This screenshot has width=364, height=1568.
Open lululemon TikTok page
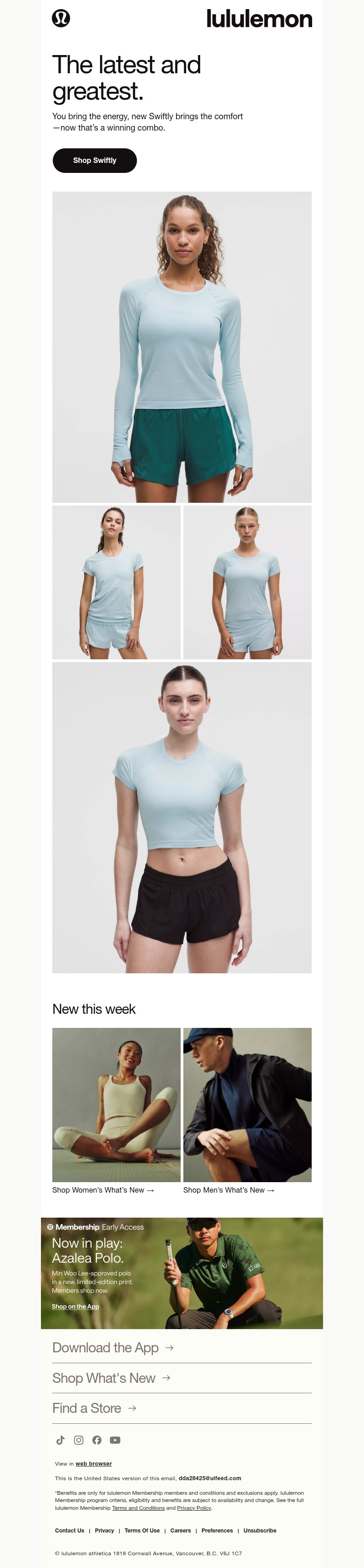(60, 1440)
